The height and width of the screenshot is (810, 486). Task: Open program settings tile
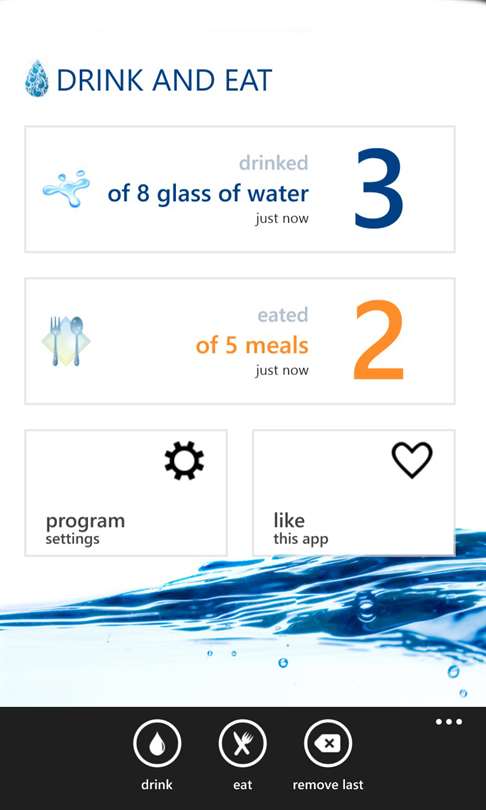click(126, 493)
